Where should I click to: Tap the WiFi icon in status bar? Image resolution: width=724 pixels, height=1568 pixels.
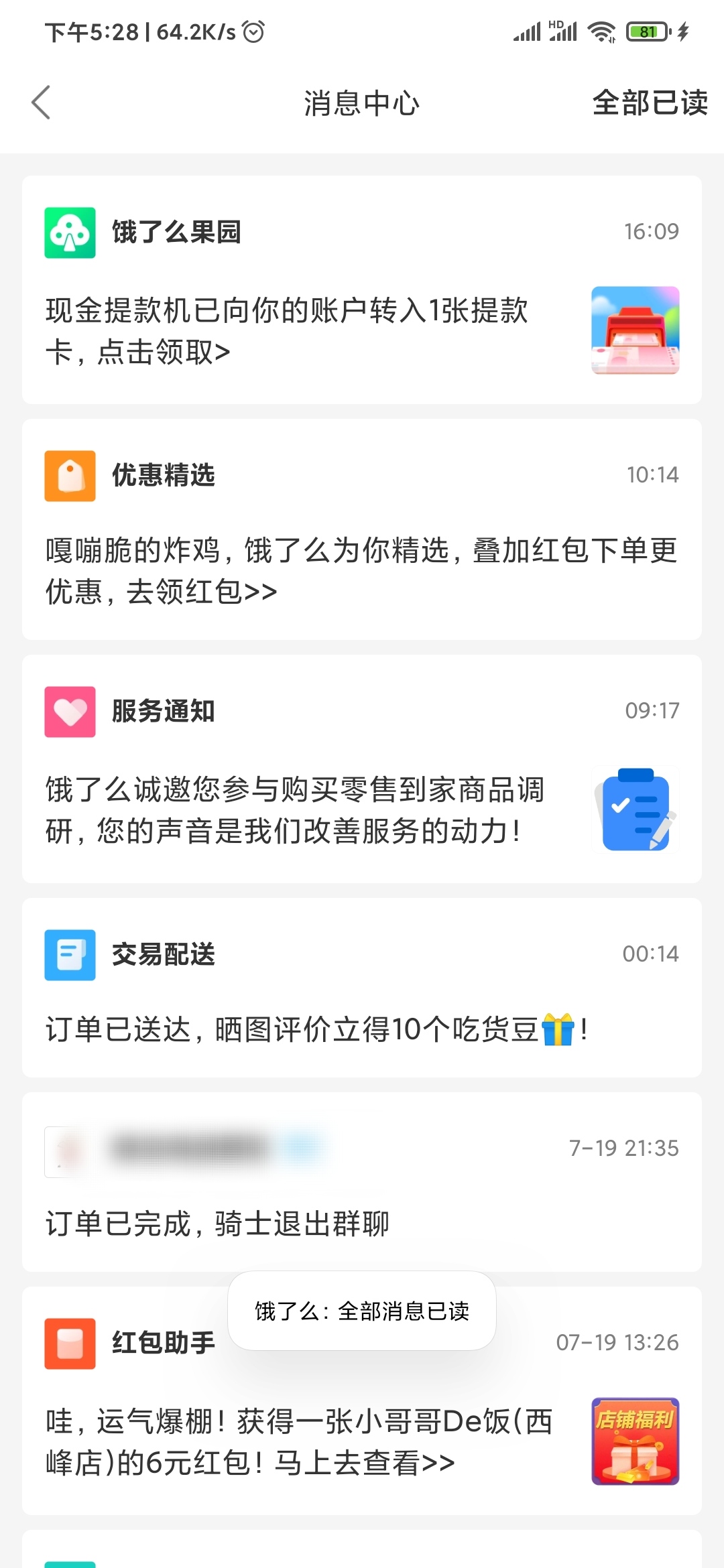pyautogui.click(x=600, y=31)
